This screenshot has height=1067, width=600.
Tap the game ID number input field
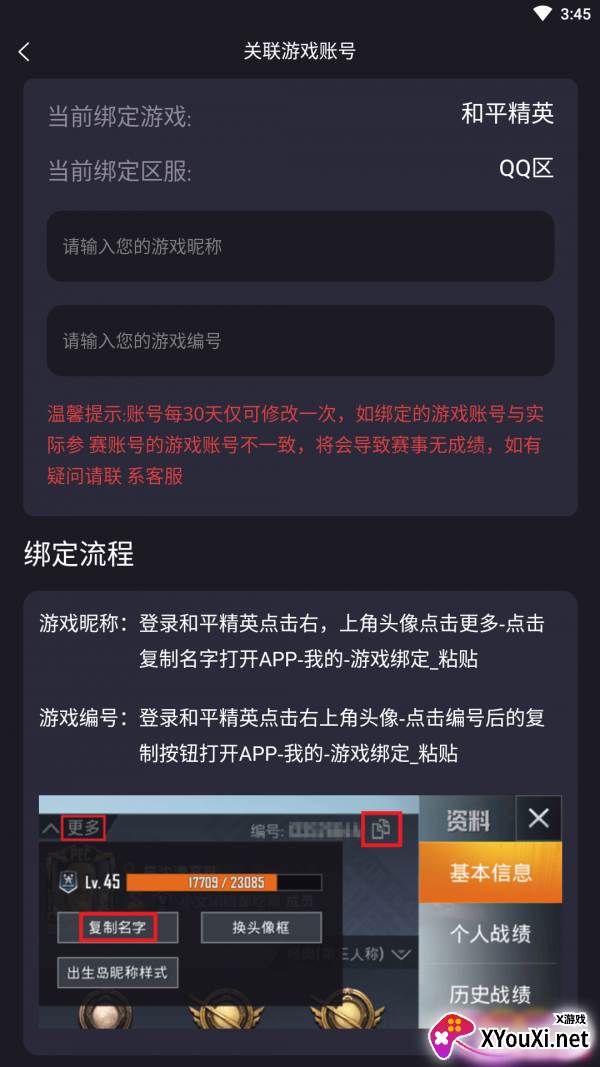coord(300,341)
